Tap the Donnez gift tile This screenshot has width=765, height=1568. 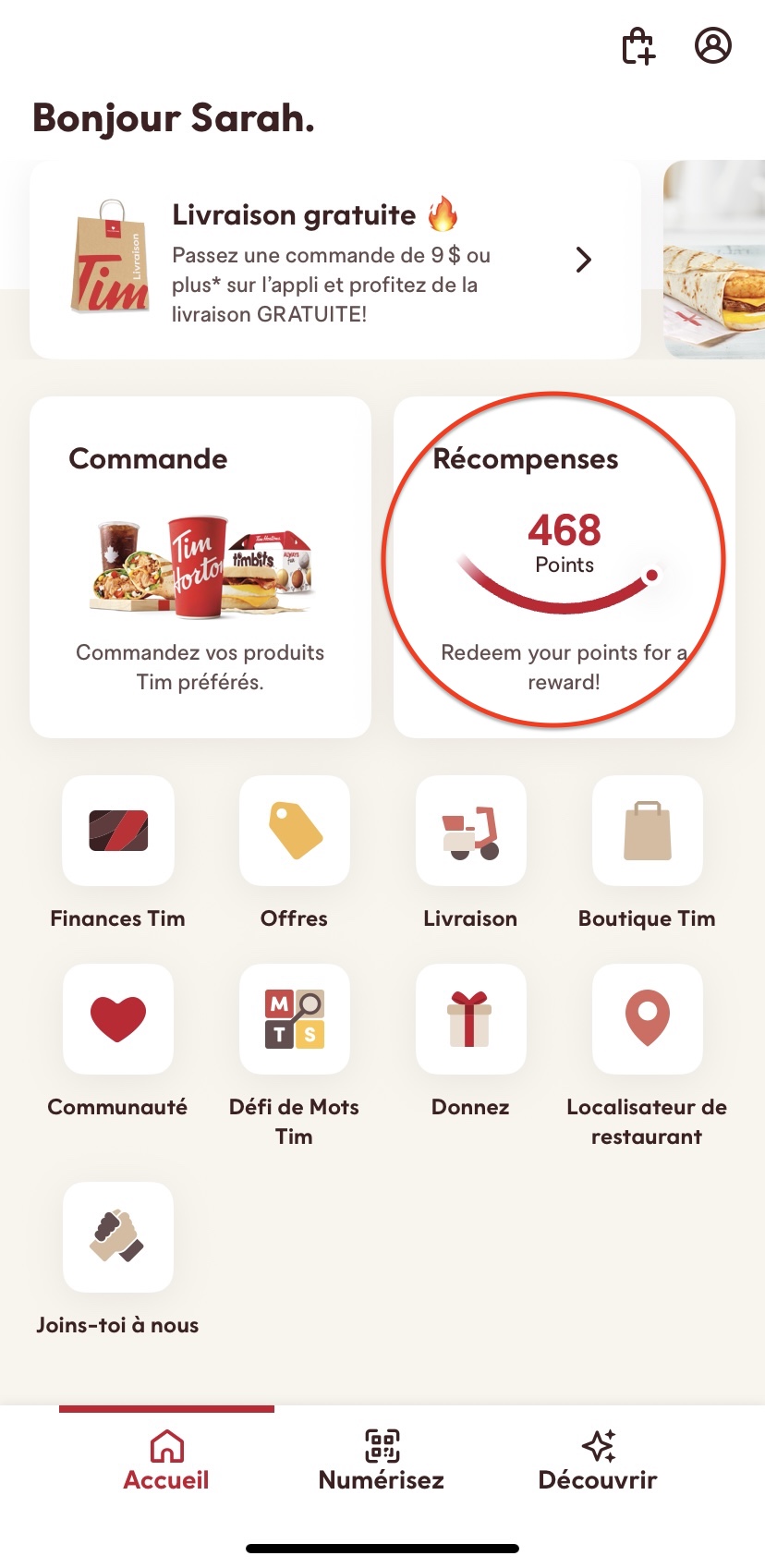point(471,1019)
